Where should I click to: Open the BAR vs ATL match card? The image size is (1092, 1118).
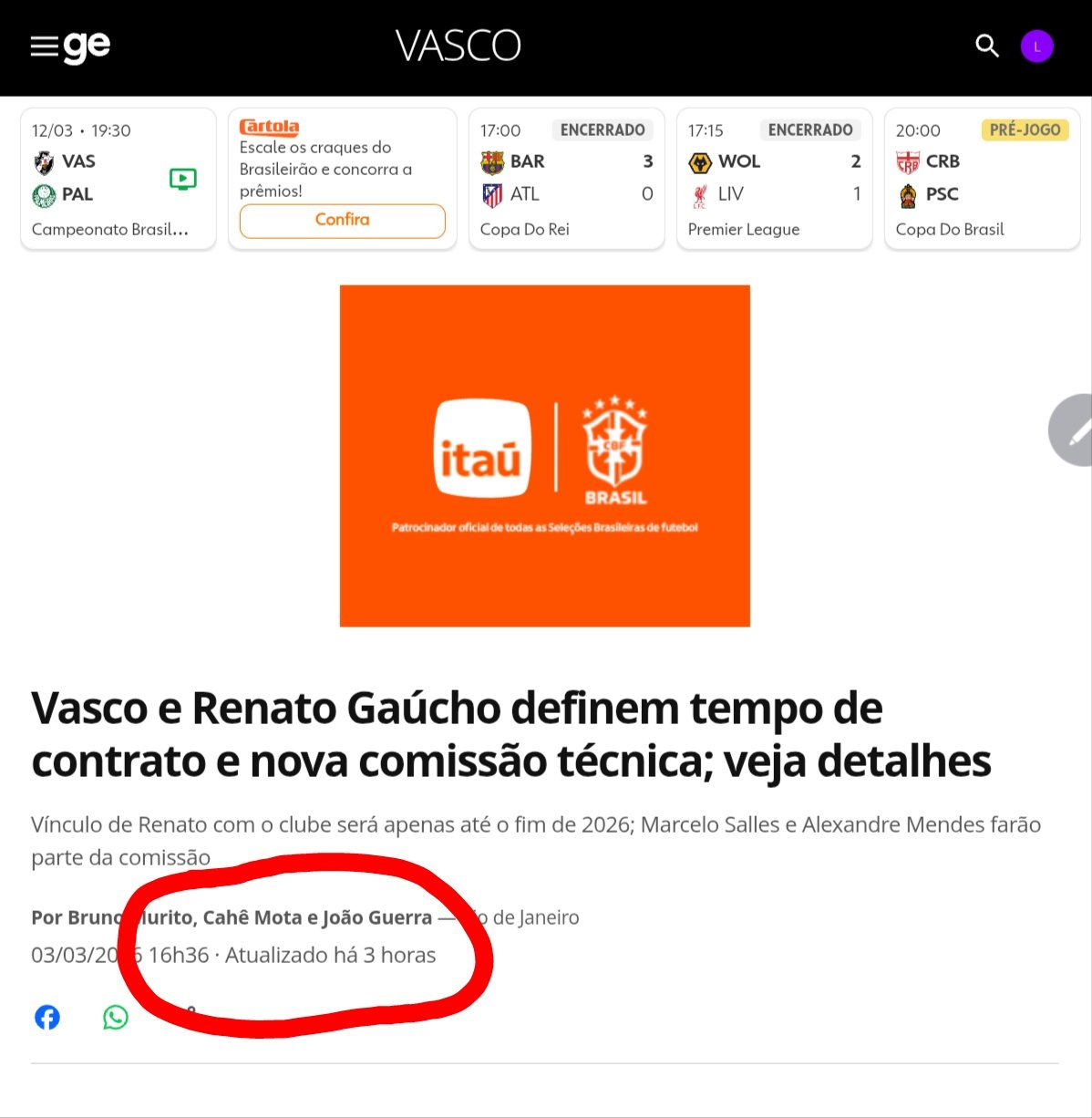tap(566, 179)
